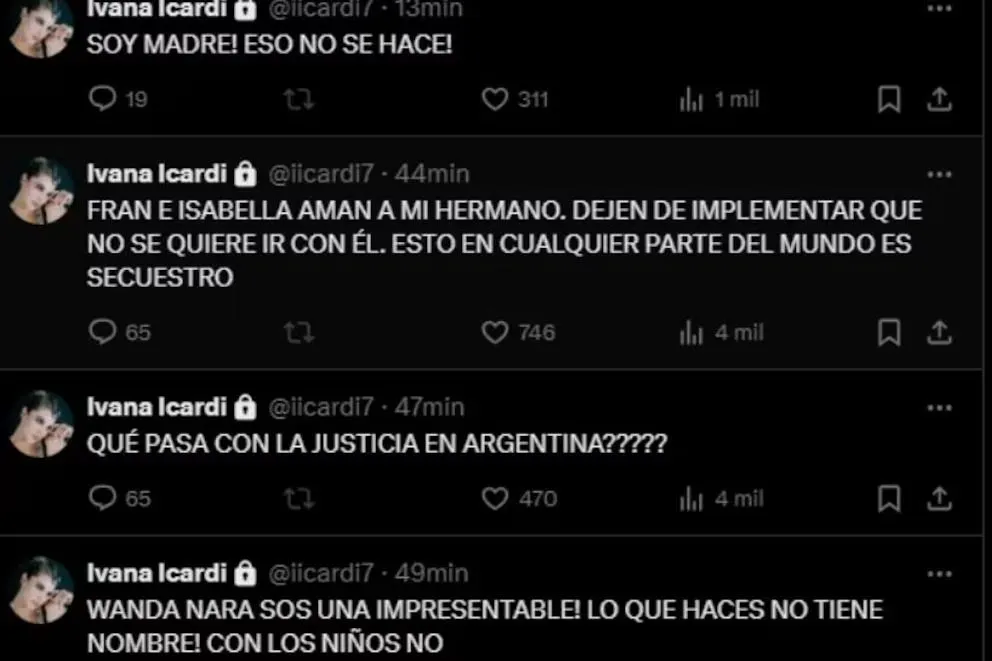The width and height of the screenshot is (992, 661).
Task: Bookmark the "JUSTICIA EN ARGENTINA" tweet
Action: click(888, 498)
